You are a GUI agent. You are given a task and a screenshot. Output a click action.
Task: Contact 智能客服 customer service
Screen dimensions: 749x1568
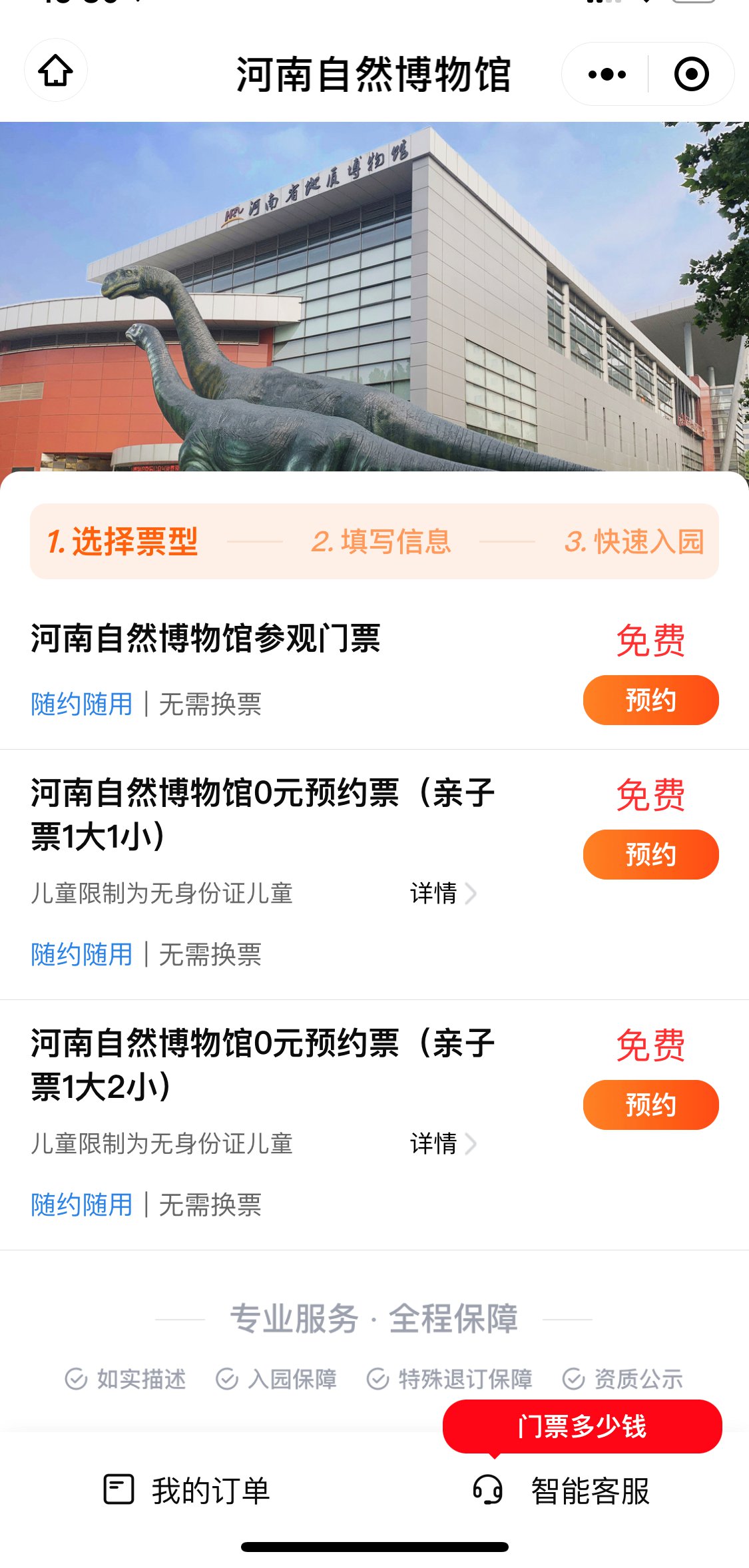click(561, 1490)
